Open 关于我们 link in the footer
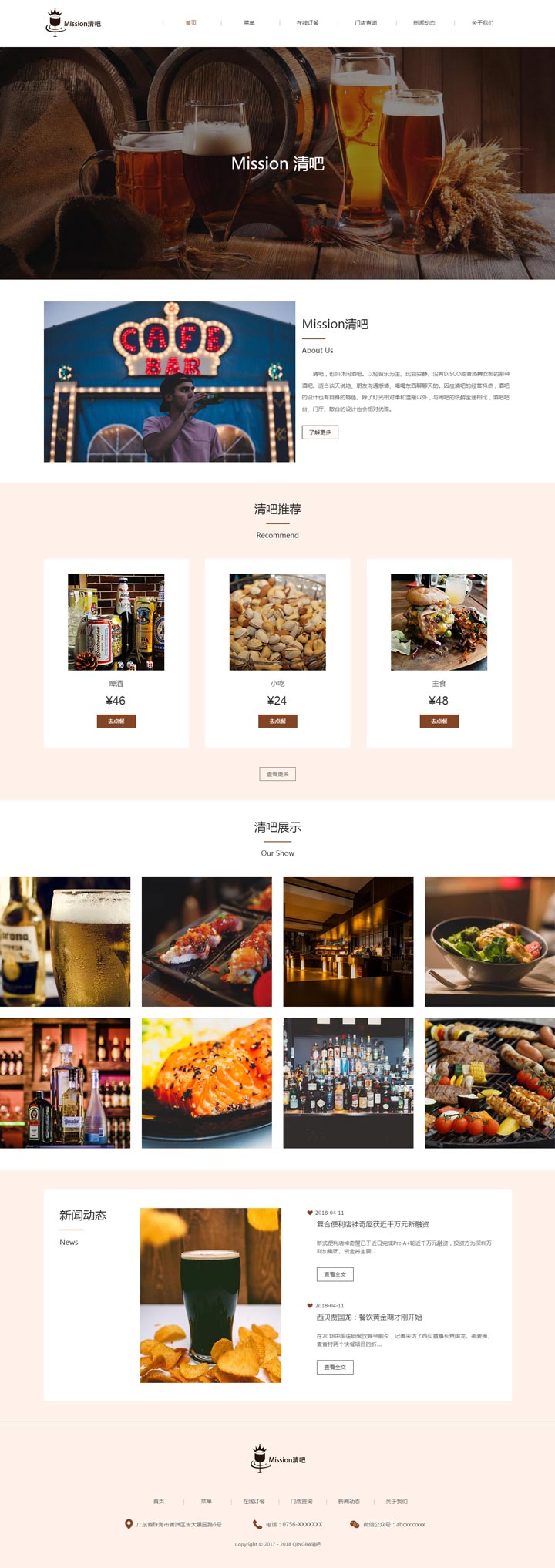Viewport: 555px width, 1568px height. click(396, 1501)
